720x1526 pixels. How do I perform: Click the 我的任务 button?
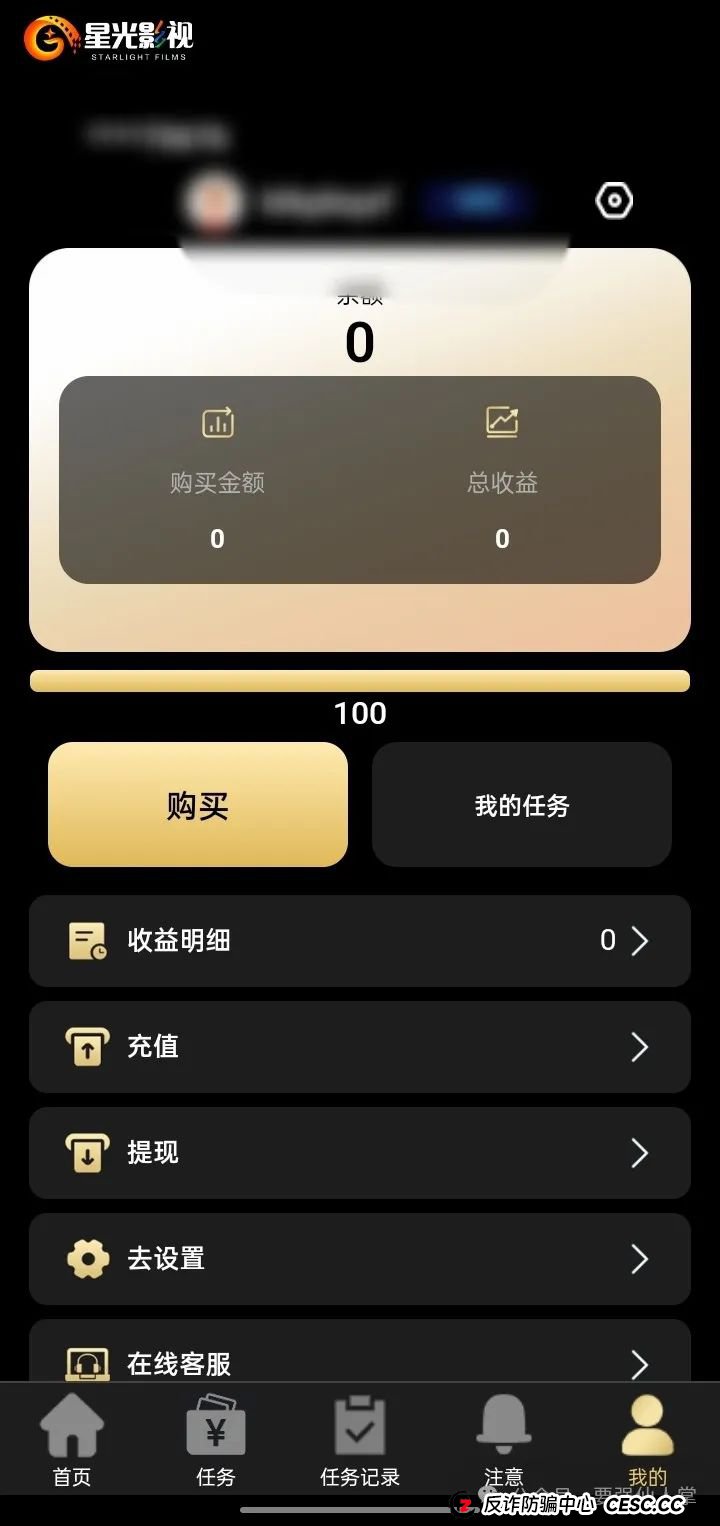tap(521, 805)
